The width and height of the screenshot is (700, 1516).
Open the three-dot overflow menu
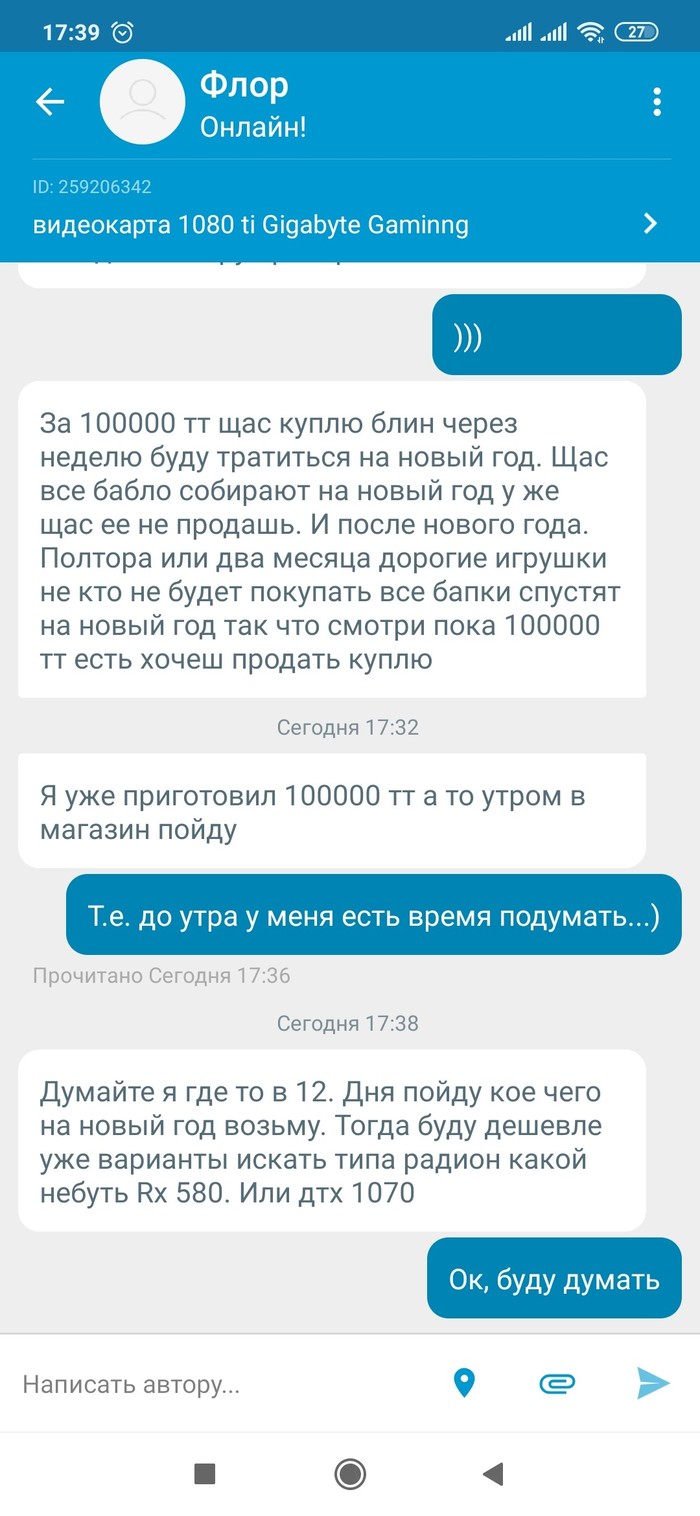click(x=656, y=102)
